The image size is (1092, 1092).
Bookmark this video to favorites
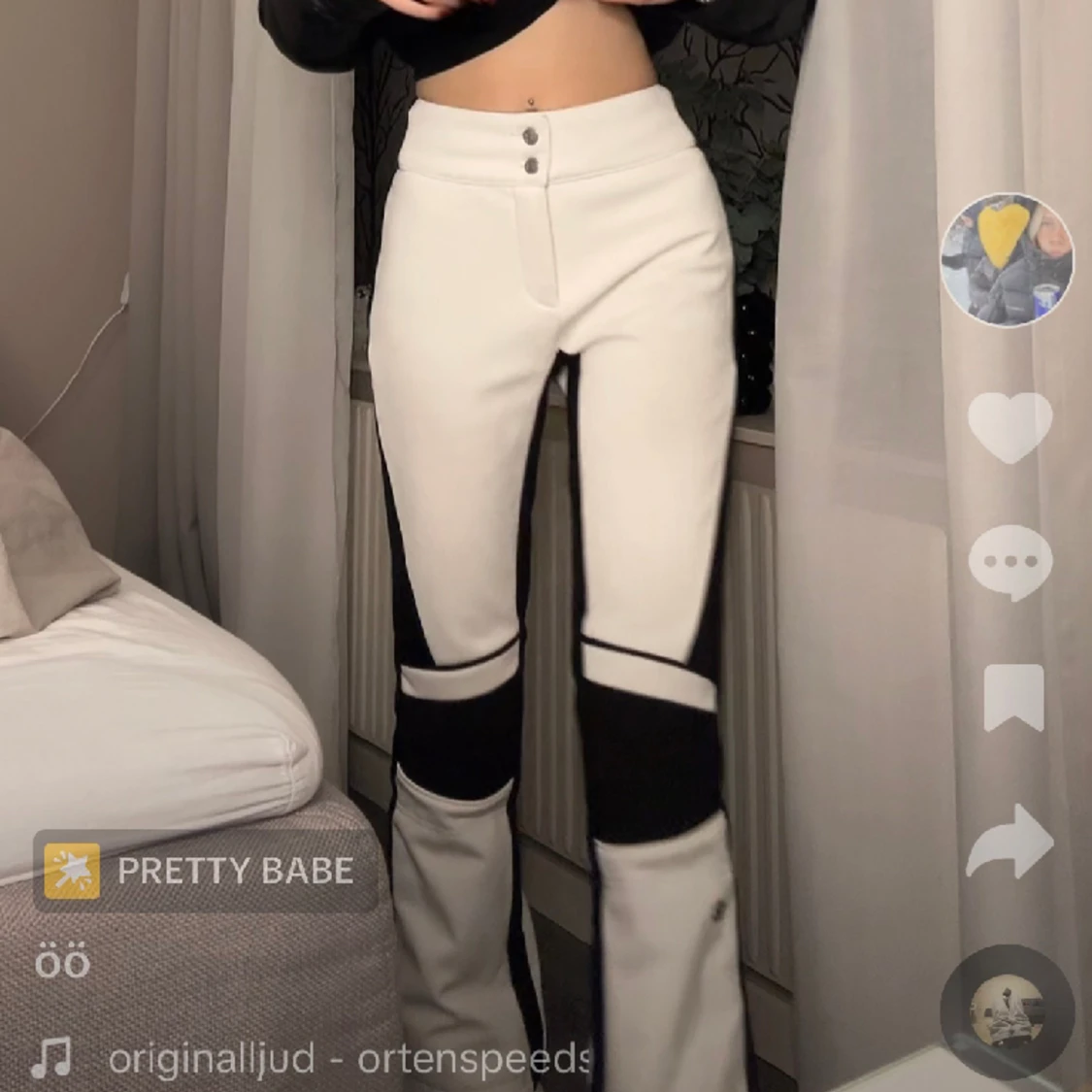[1013, 697]
